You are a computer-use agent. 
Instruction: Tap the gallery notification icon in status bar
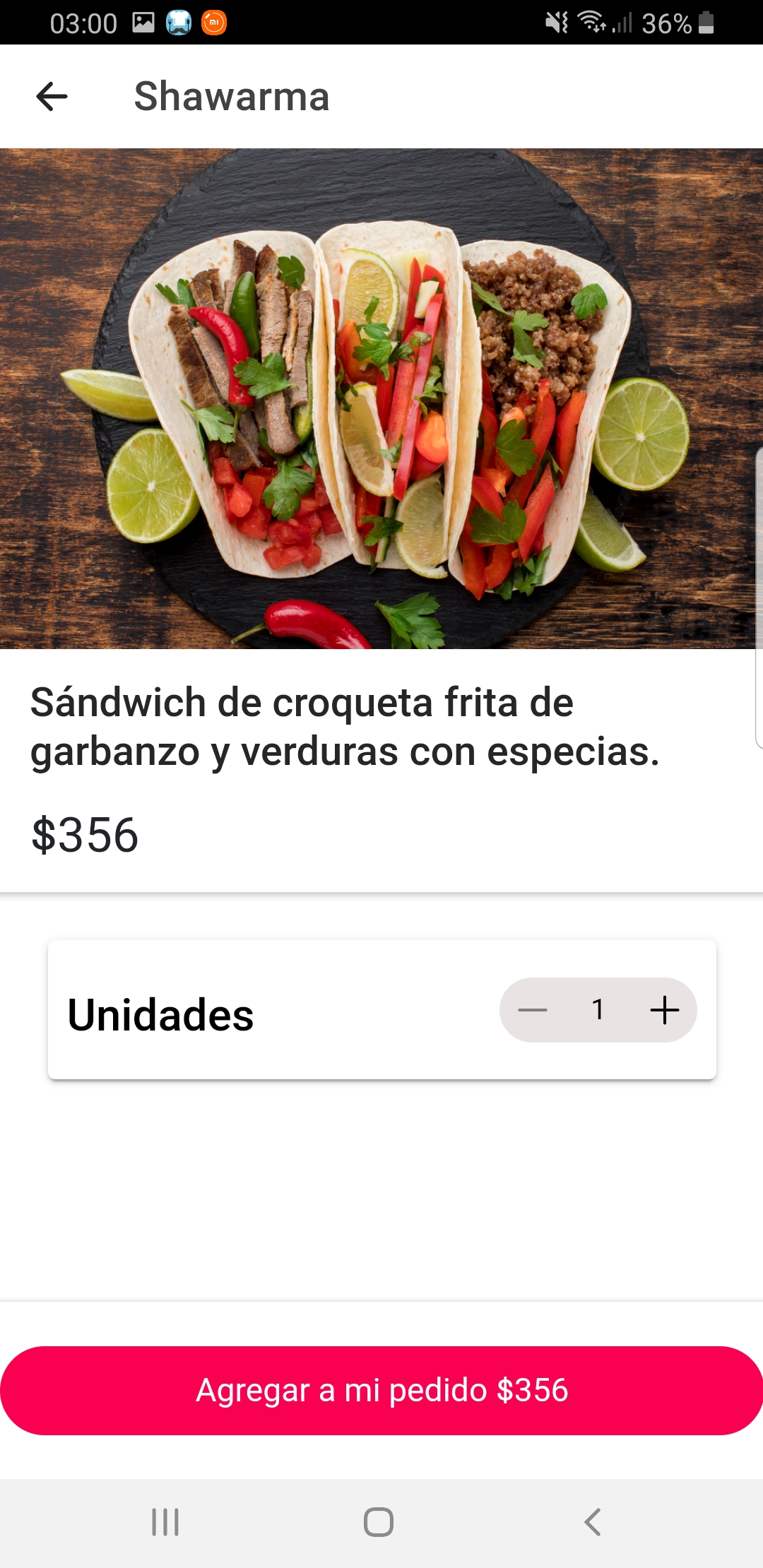tap(143, 23)
